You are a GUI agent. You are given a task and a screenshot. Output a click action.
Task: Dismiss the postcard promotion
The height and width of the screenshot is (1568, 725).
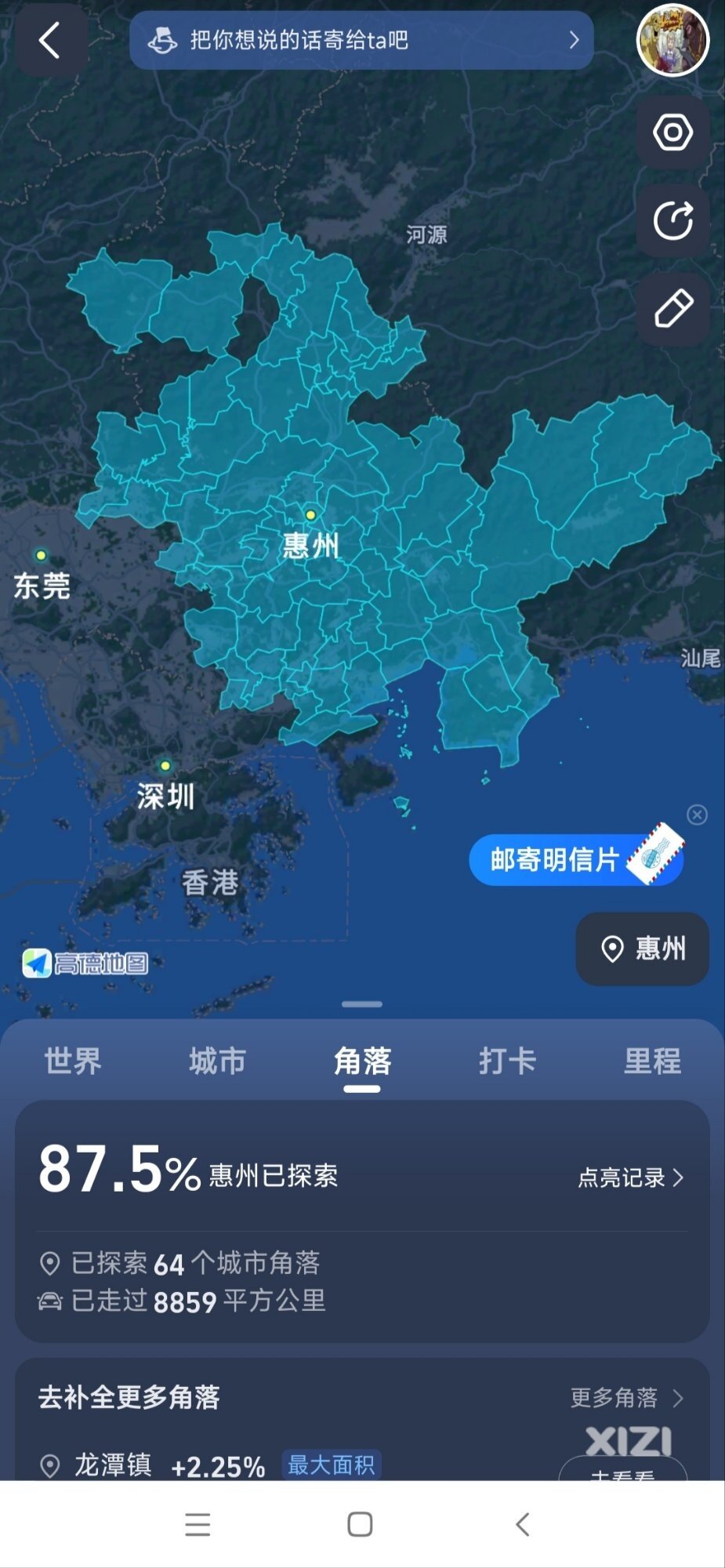pos(697,815)
